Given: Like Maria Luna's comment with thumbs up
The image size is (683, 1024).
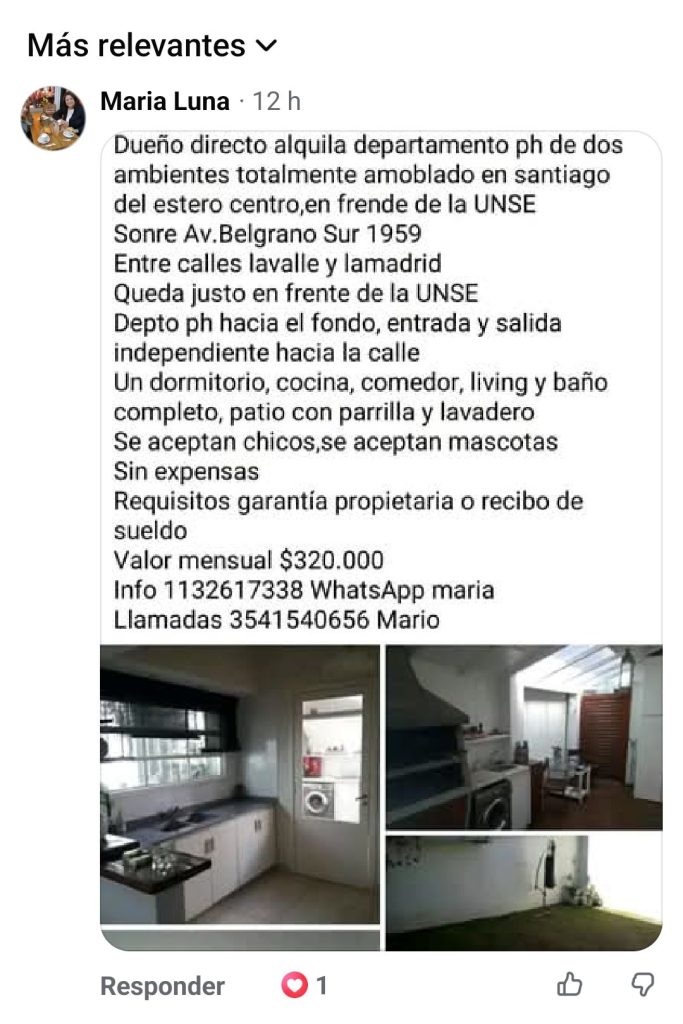Looking at the screenshot, I should pyautogui.click(x=569, y=985).
